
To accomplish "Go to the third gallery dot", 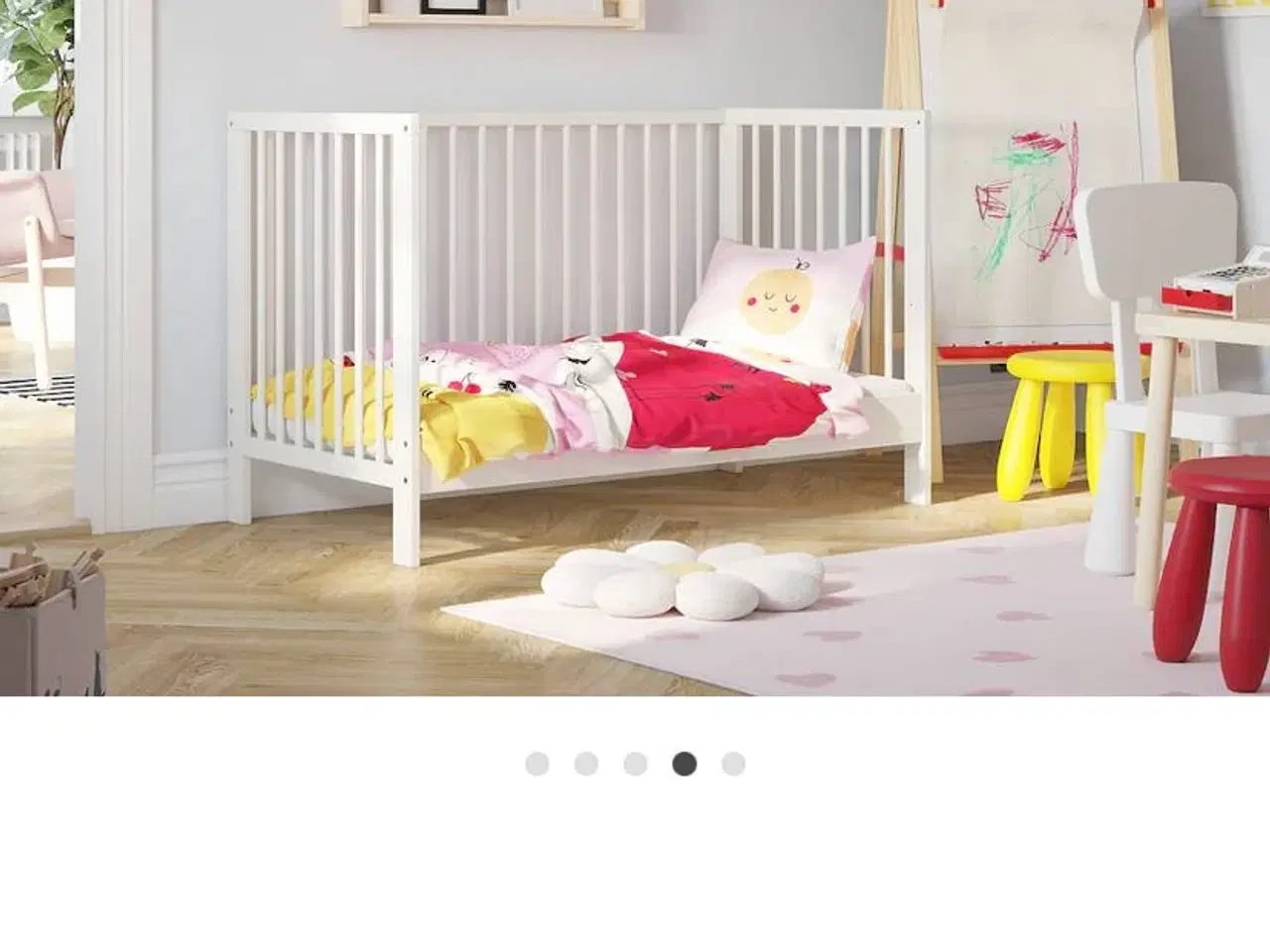I will click(635, 764).
